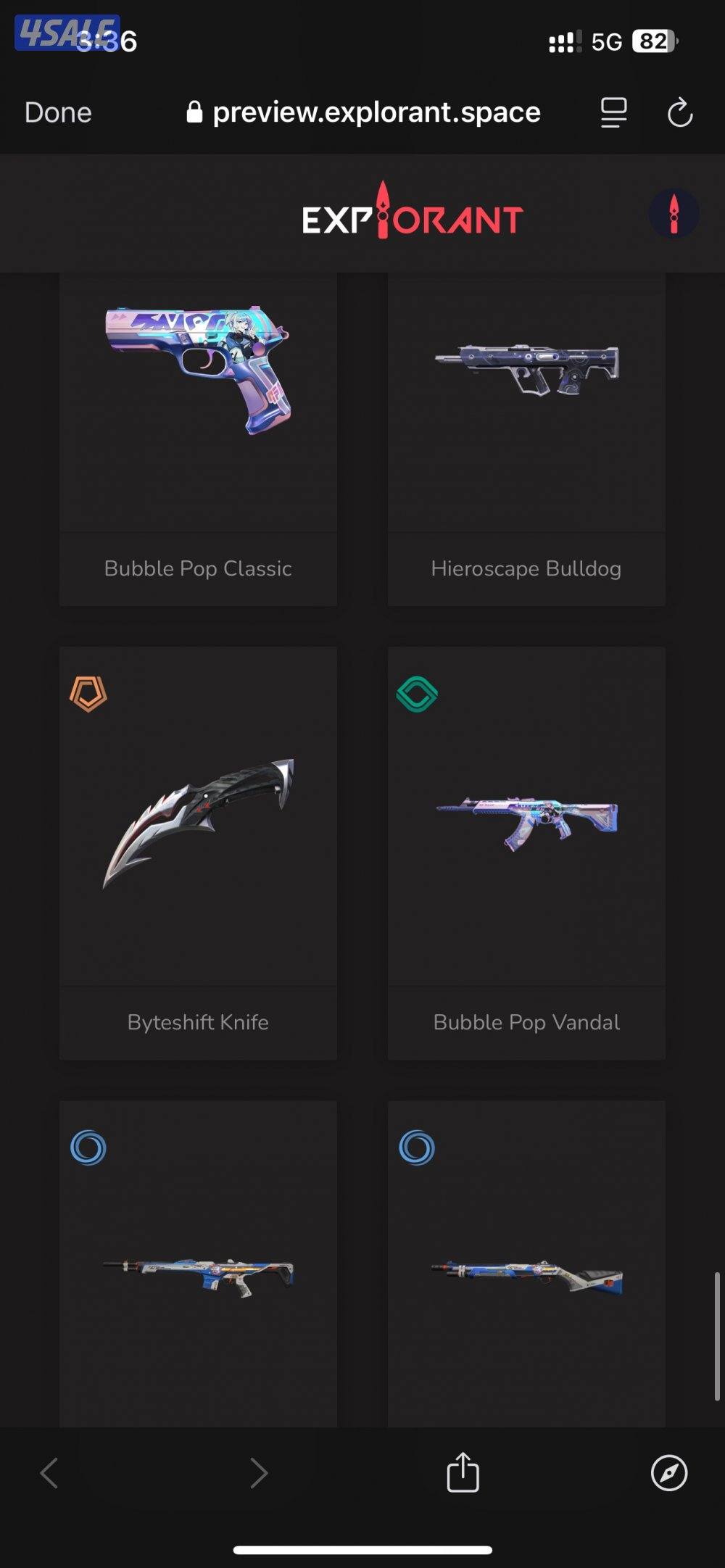Go forward to the next page
Viewport: 725px width, 1568px height.
pyautogui.click(x=258, y=1472)
